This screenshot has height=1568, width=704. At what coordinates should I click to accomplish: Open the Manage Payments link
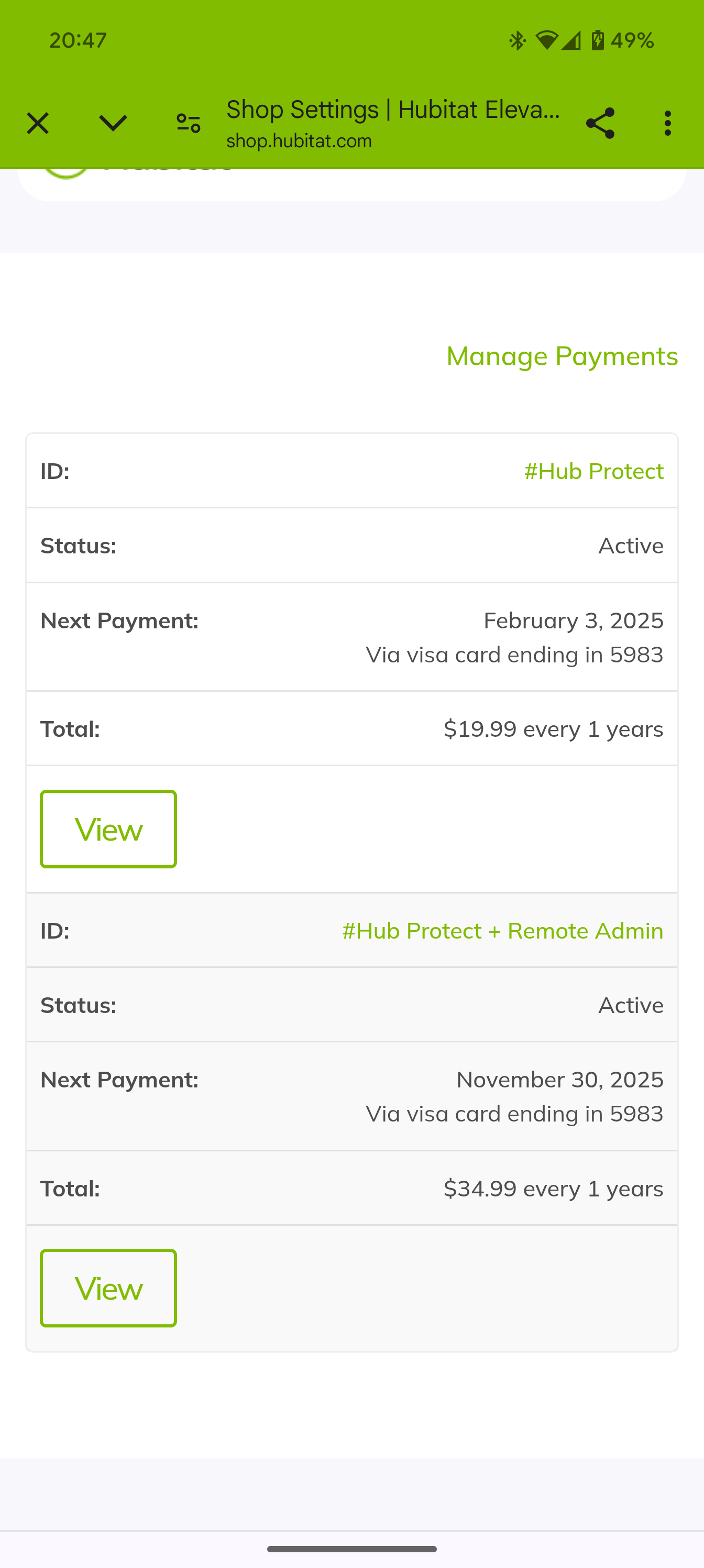click(x=562, y=356)
